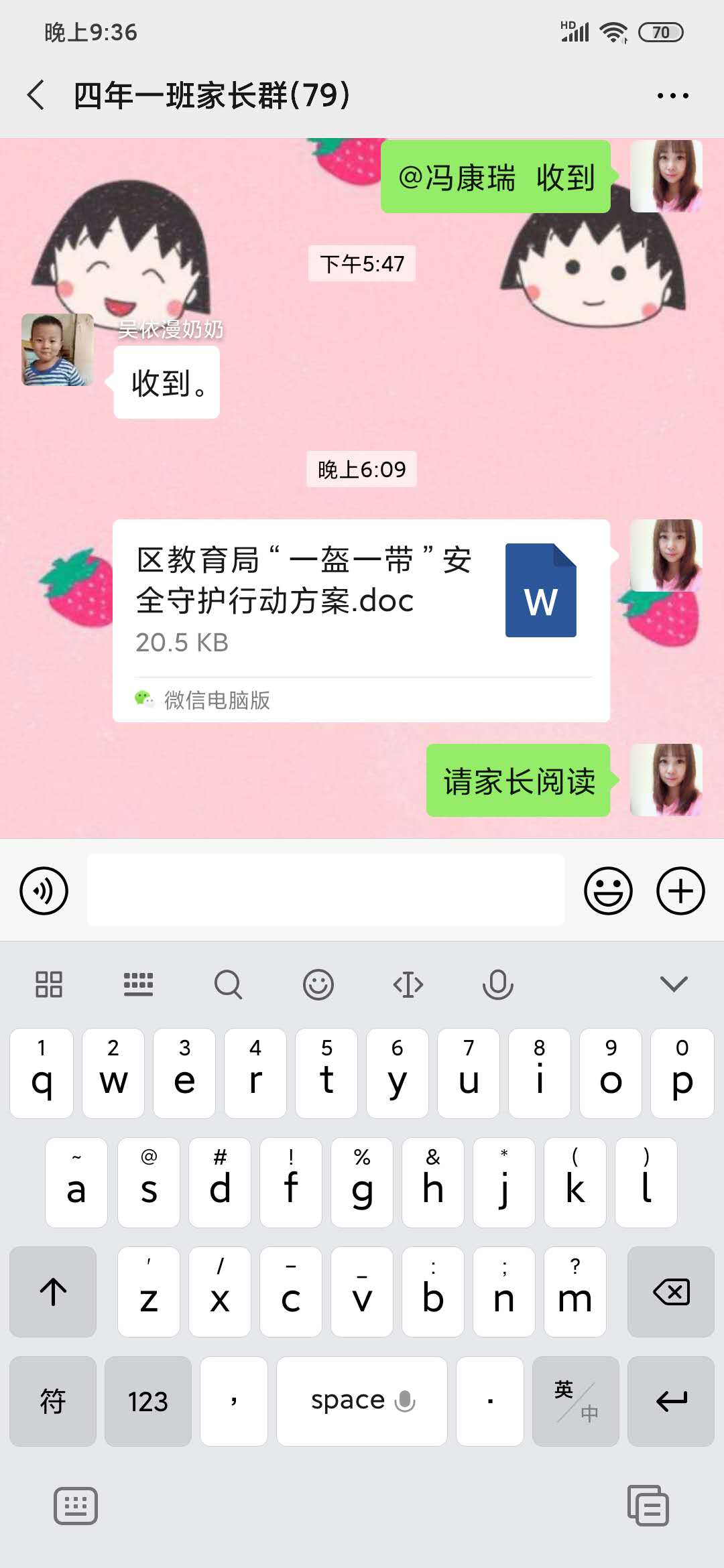Open the plus attachment menu
The image size is (724, 1568).
click(x=680, y=891)
